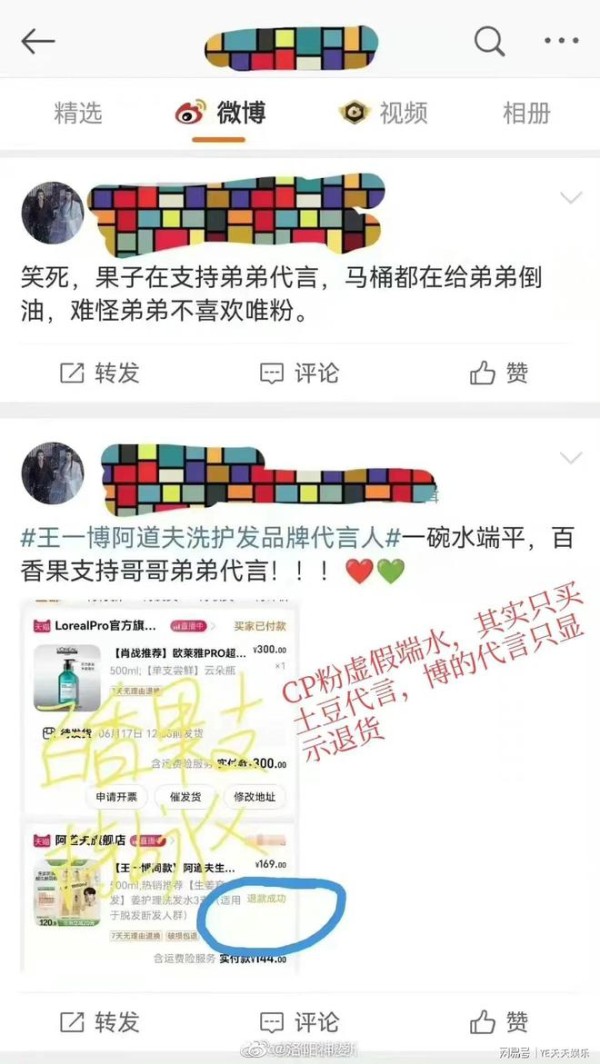
Task: Open the 相册 tab
Action: coord(526,113)
